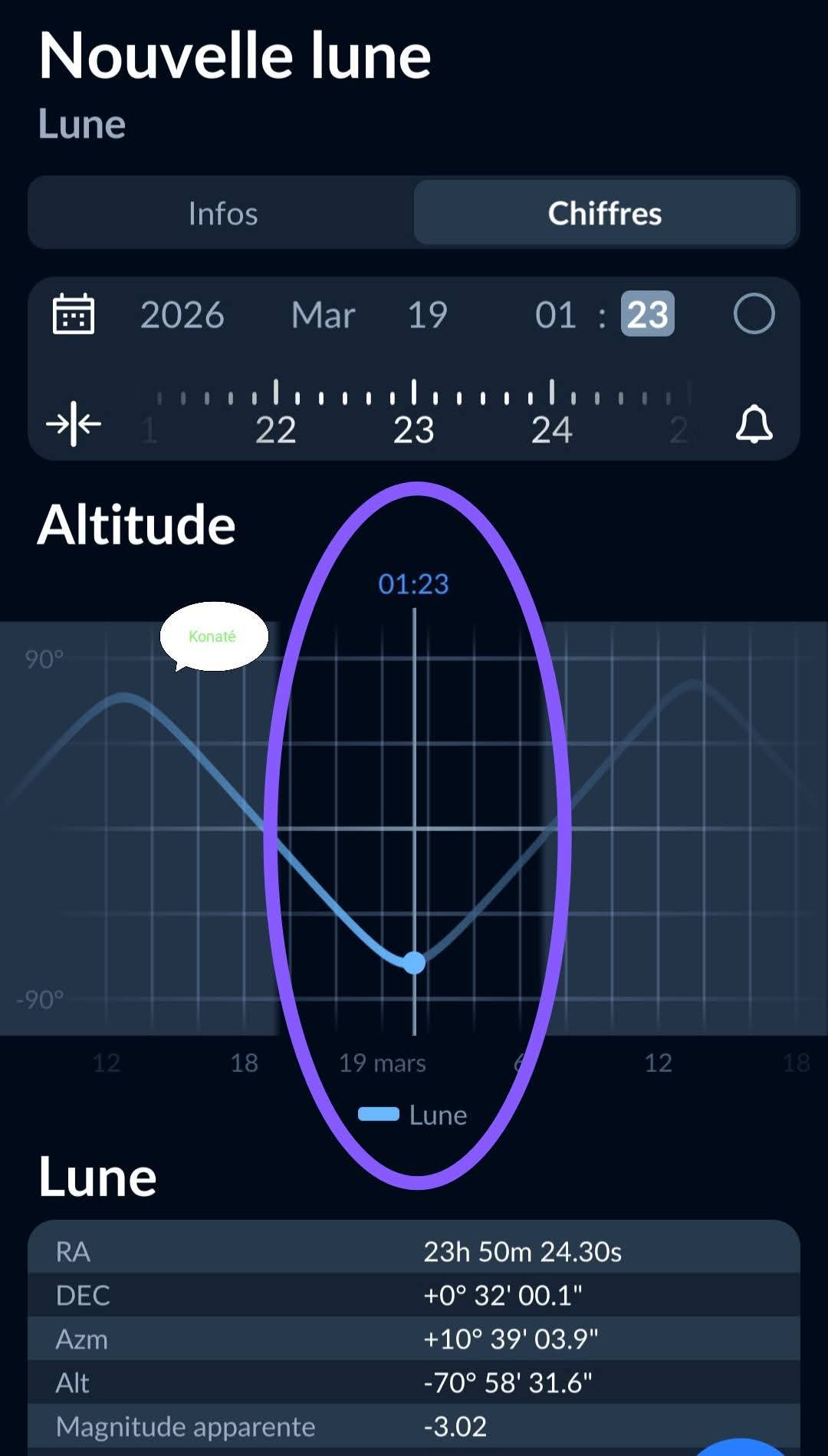The height and width of the screenshot is (1456, 828).
Task: Select the highlighted minutes 23 field
Action: [x=647, y=314]
